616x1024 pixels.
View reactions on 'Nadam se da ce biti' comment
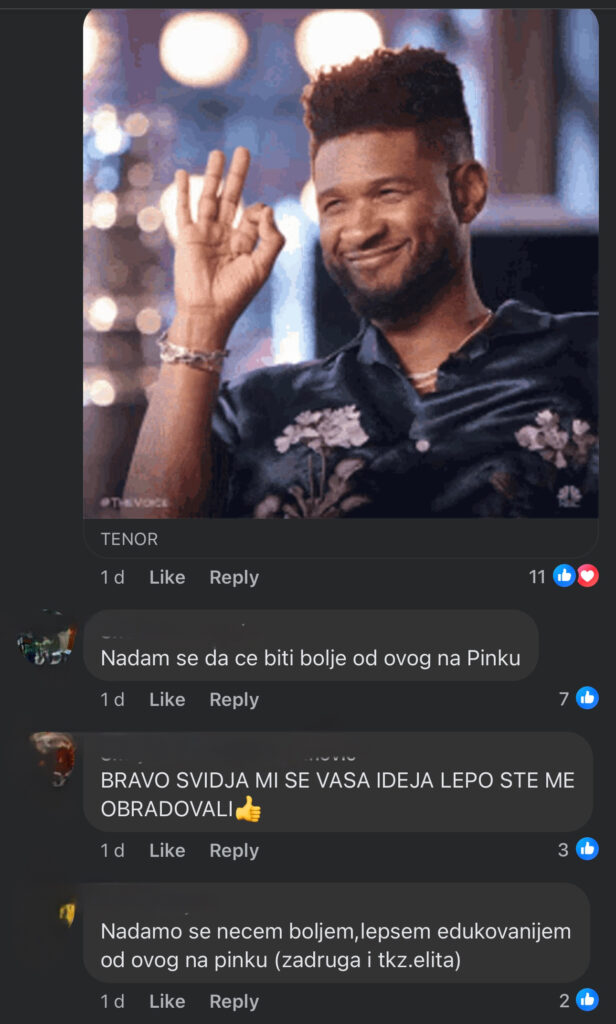[579, 699]
